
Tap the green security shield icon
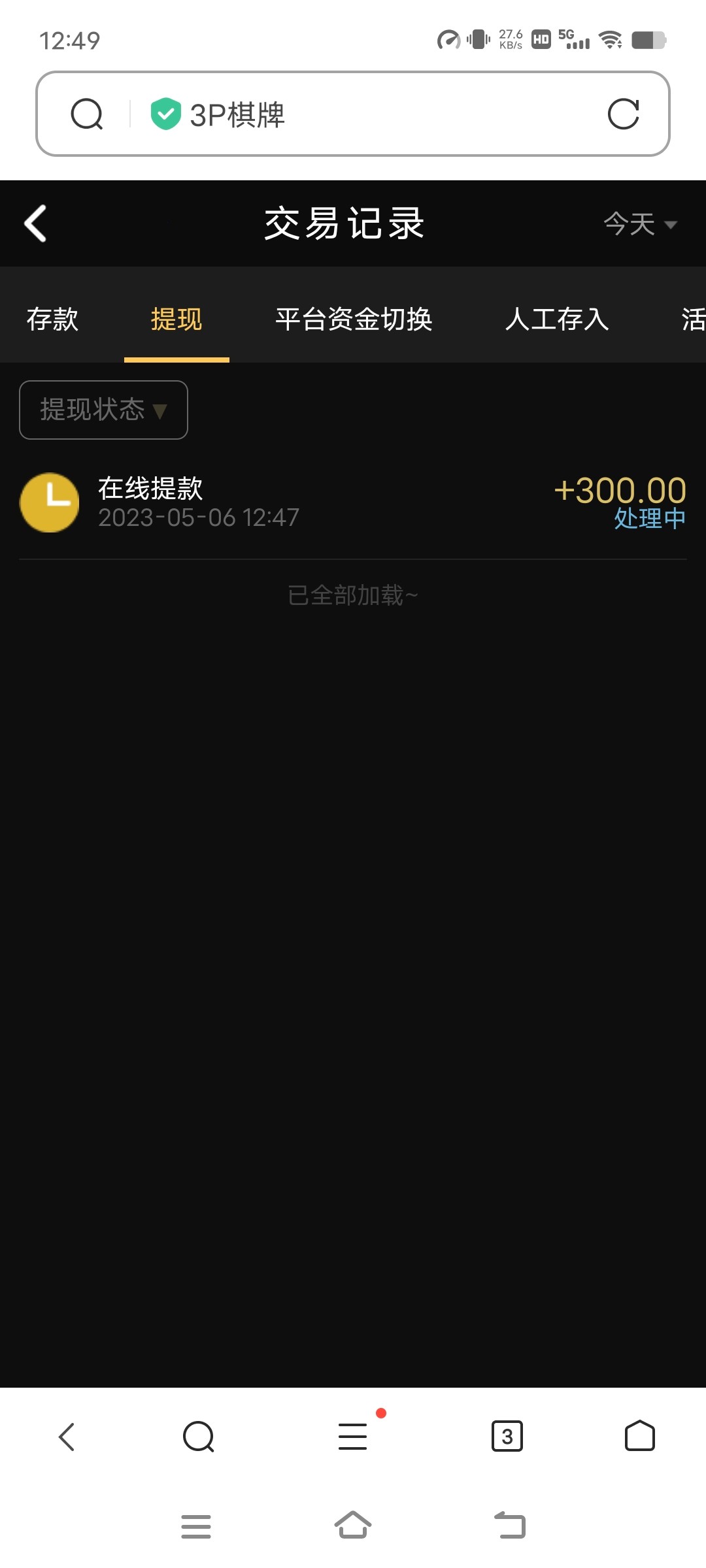coord(165,112)
